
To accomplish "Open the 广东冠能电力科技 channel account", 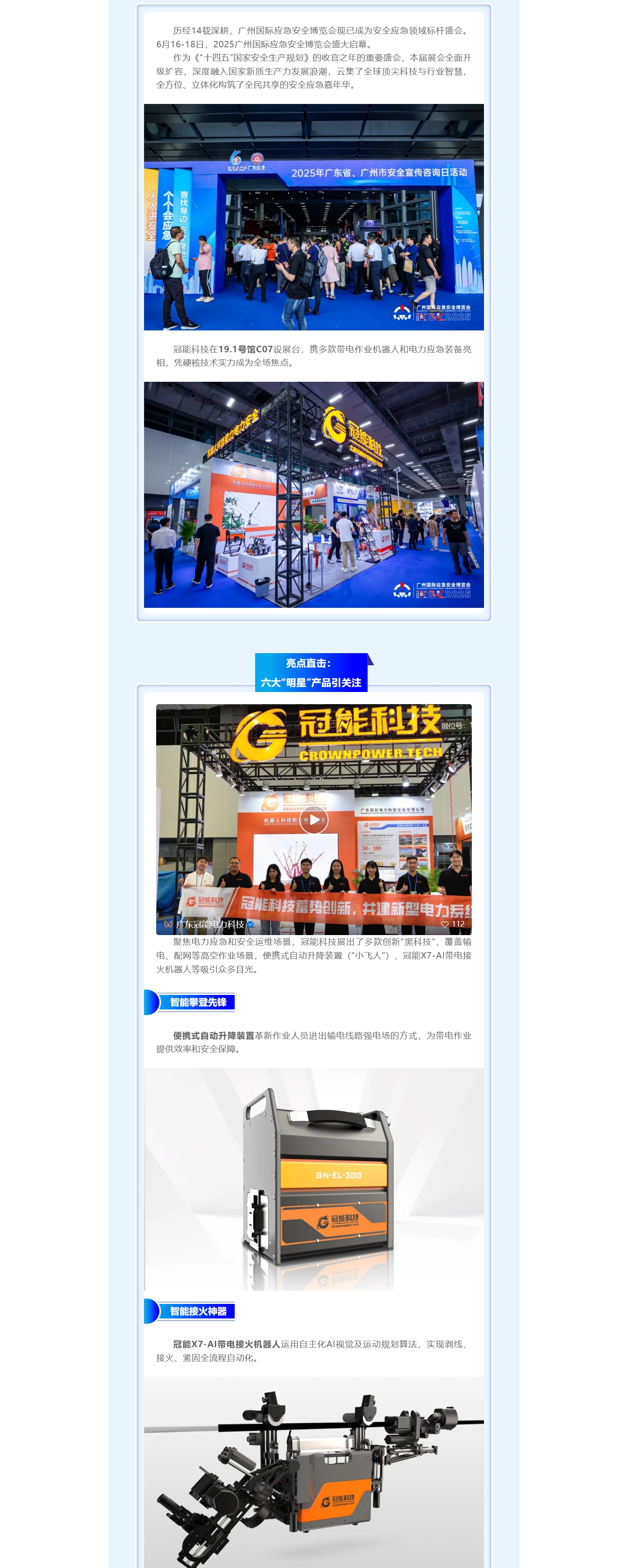I will pos(210,924).
